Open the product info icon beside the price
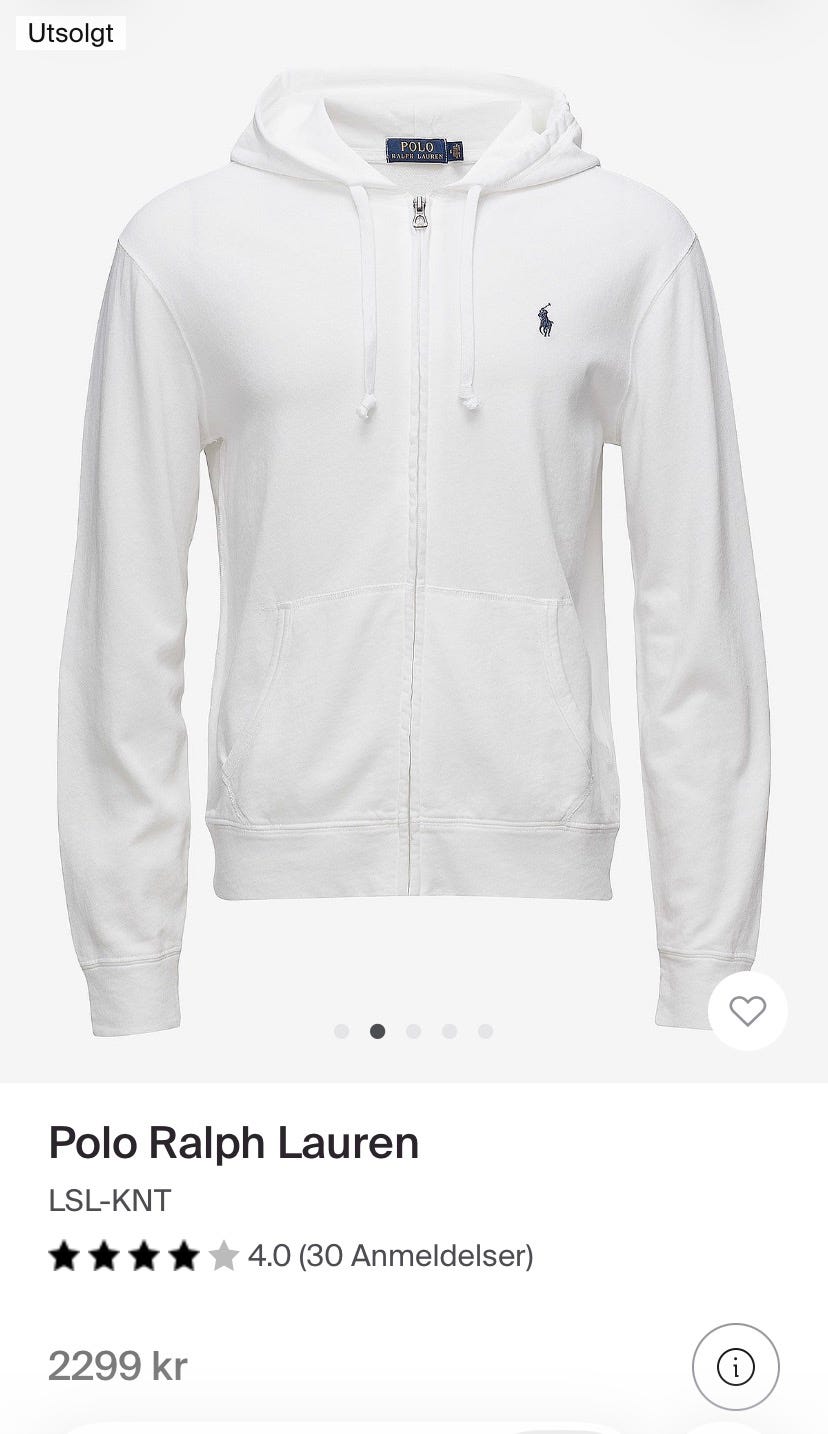The height and width of the screenshot is (1434, 828). pyautogui.click(x=736, y=1366)
